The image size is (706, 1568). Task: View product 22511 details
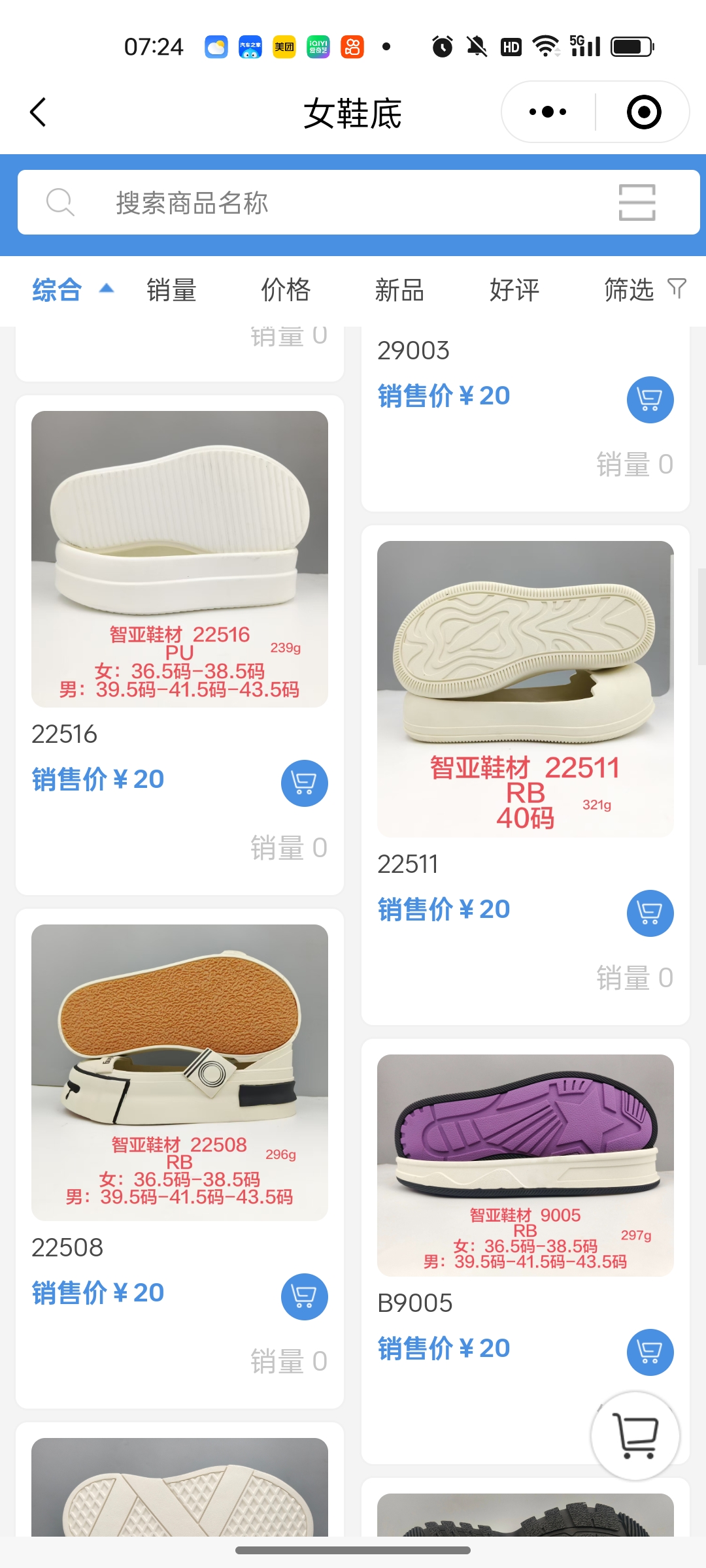click(x=525, y=689)
